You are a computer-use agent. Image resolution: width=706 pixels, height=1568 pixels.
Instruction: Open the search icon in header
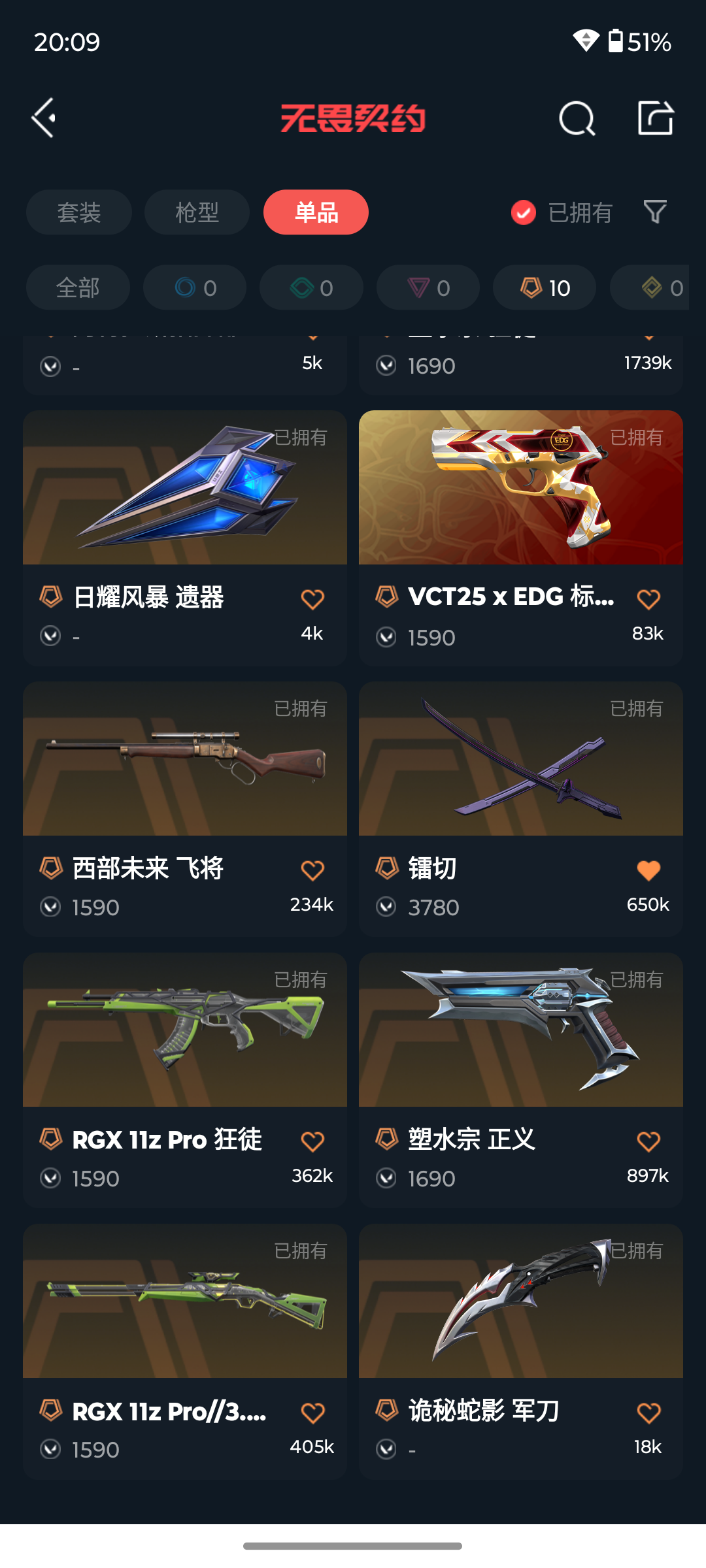click(x=577, y=118)
